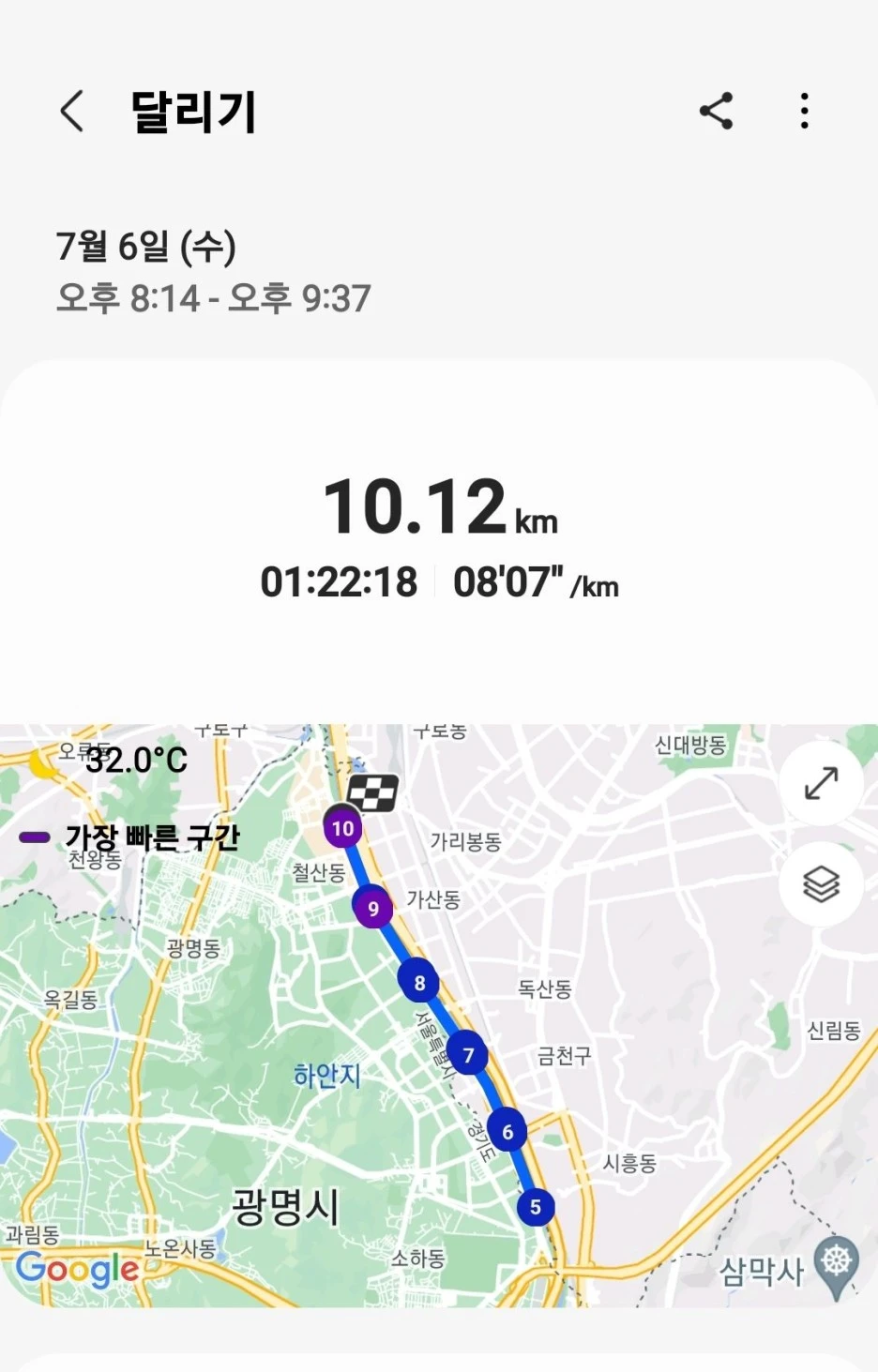Go back from the 달리기 screen
Viewport: 878px width, 1372px height.
pos(72,112)
